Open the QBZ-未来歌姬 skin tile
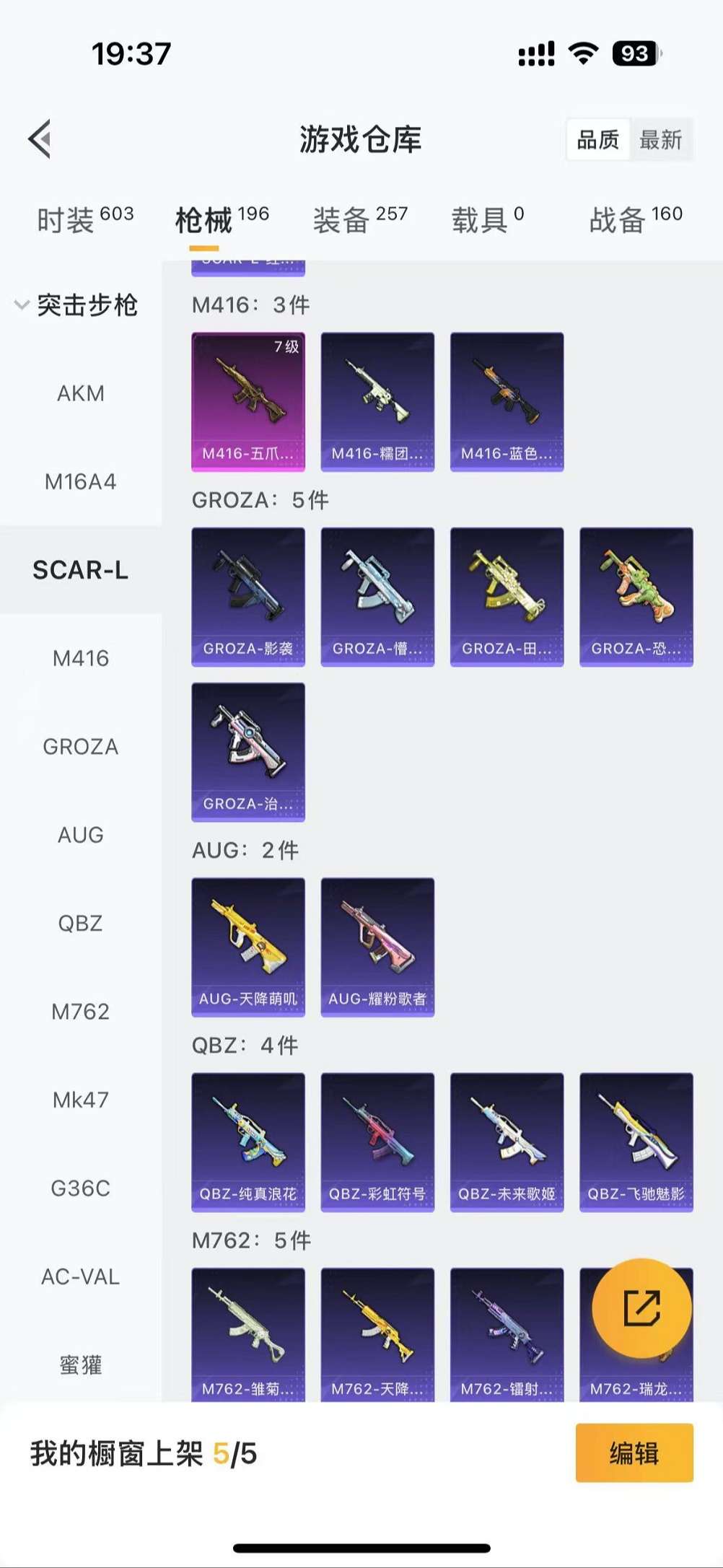723x1568 pixels. click(x=507, y=1142)
